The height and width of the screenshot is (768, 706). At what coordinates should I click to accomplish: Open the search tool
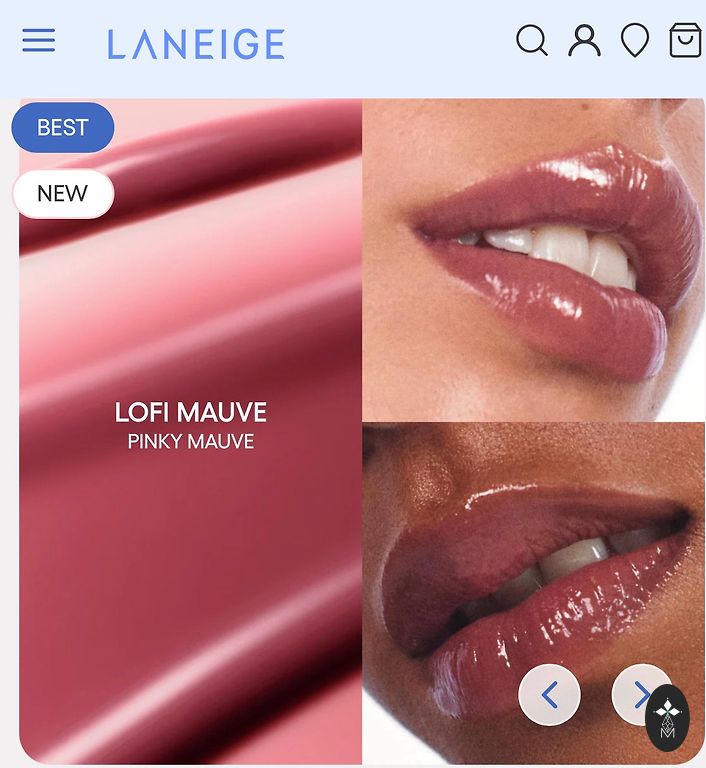pos(531,41)
